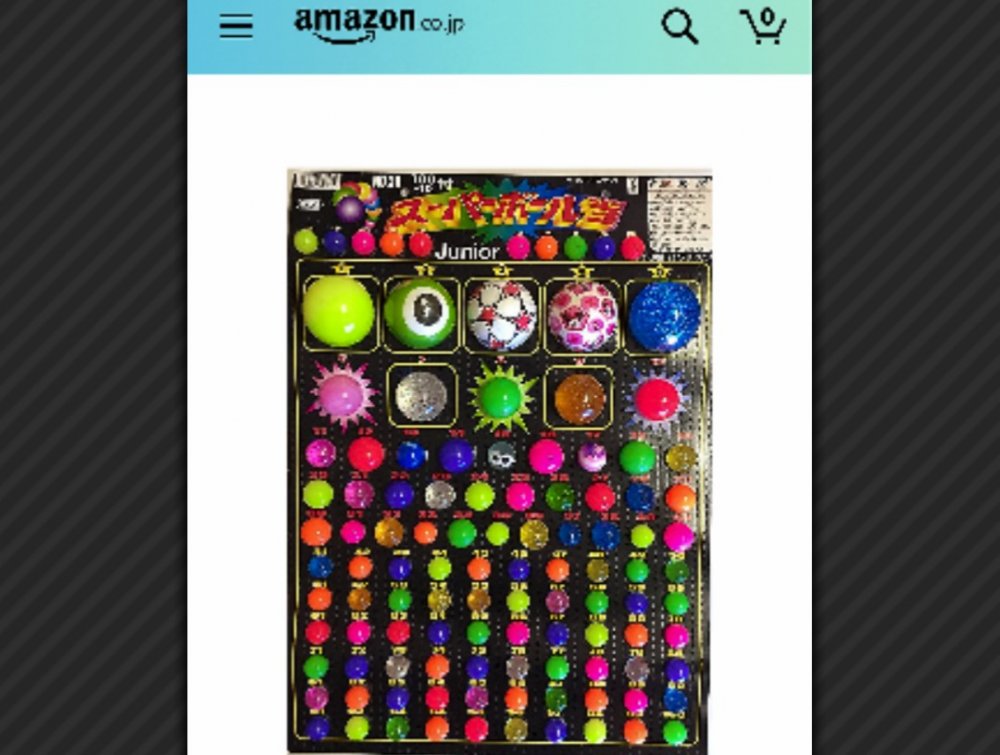
Task: View the shopping cart
Action: click(763, 27)
